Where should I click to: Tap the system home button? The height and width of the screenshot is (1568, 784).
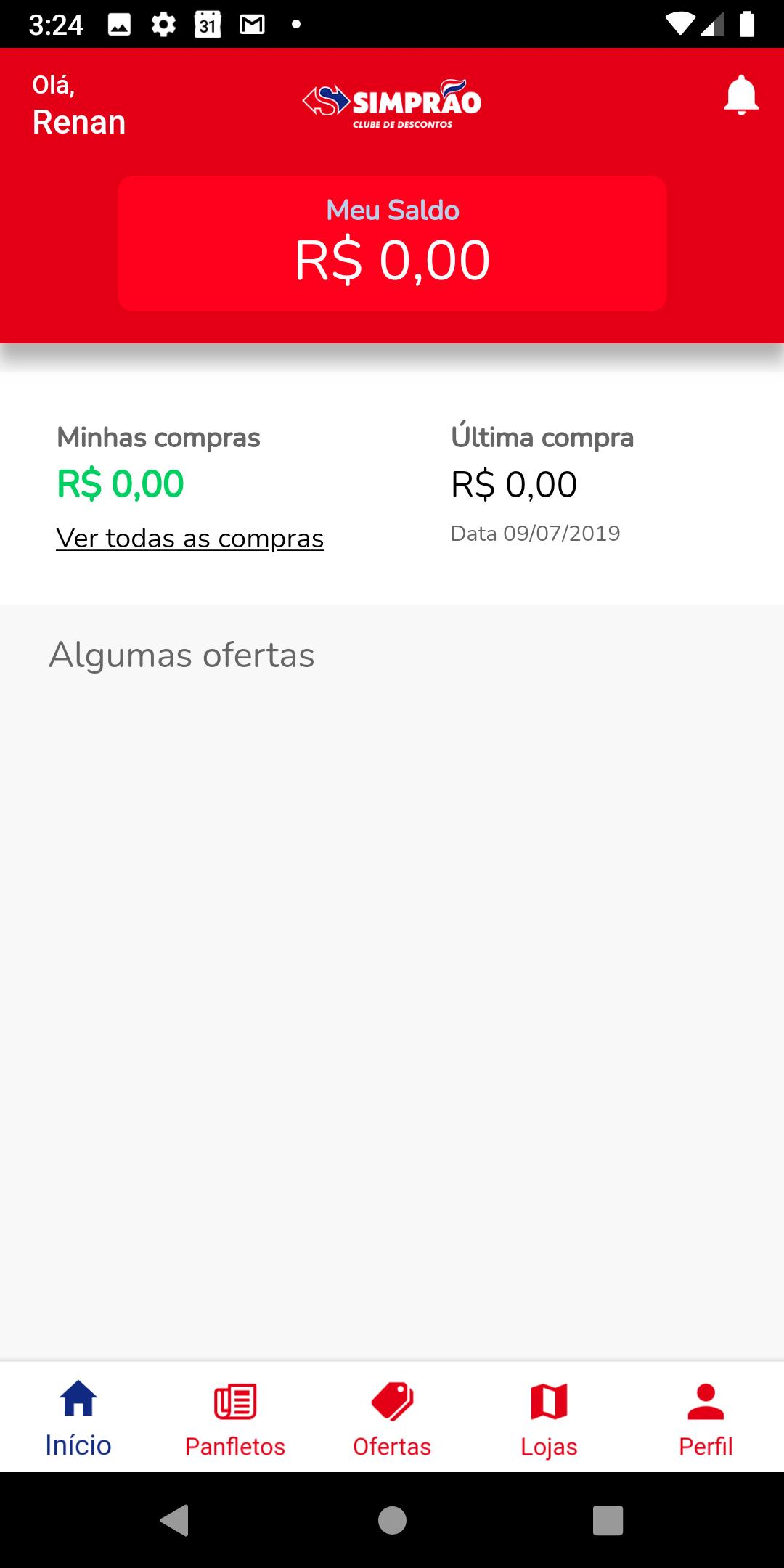point(392,1520)
